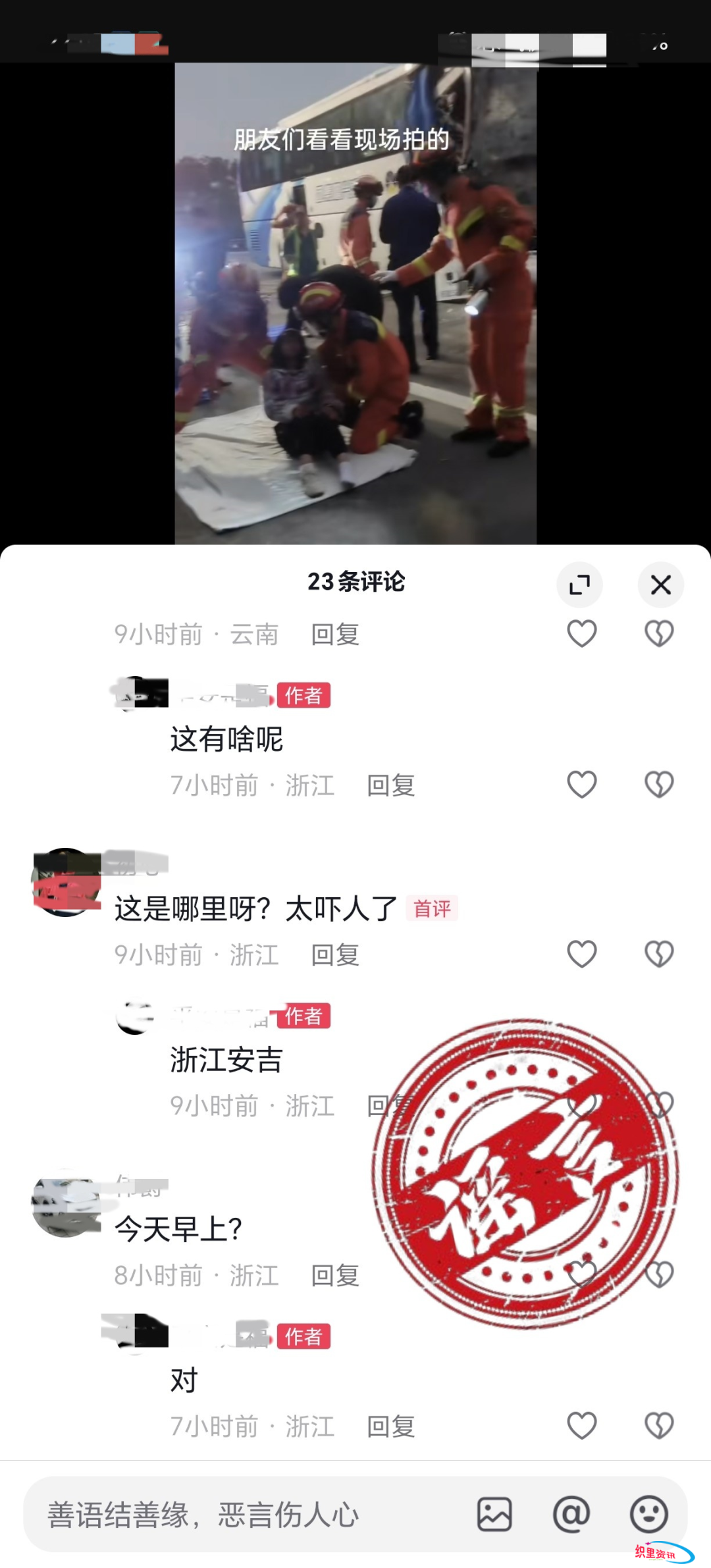Dislike the author's reply "对"
This screenshot has width=711, height=1568.
(x=658, y=1426)
